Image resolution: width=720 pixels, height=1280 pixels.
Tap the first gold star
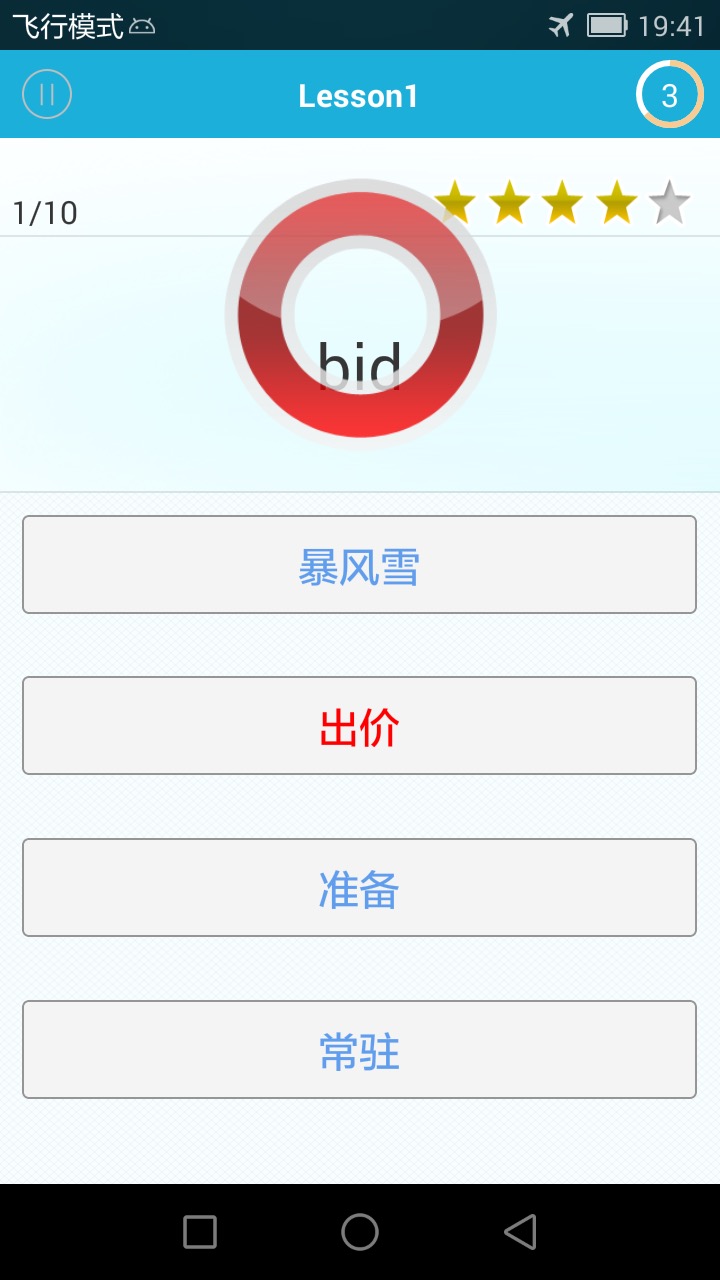(457, 200)
